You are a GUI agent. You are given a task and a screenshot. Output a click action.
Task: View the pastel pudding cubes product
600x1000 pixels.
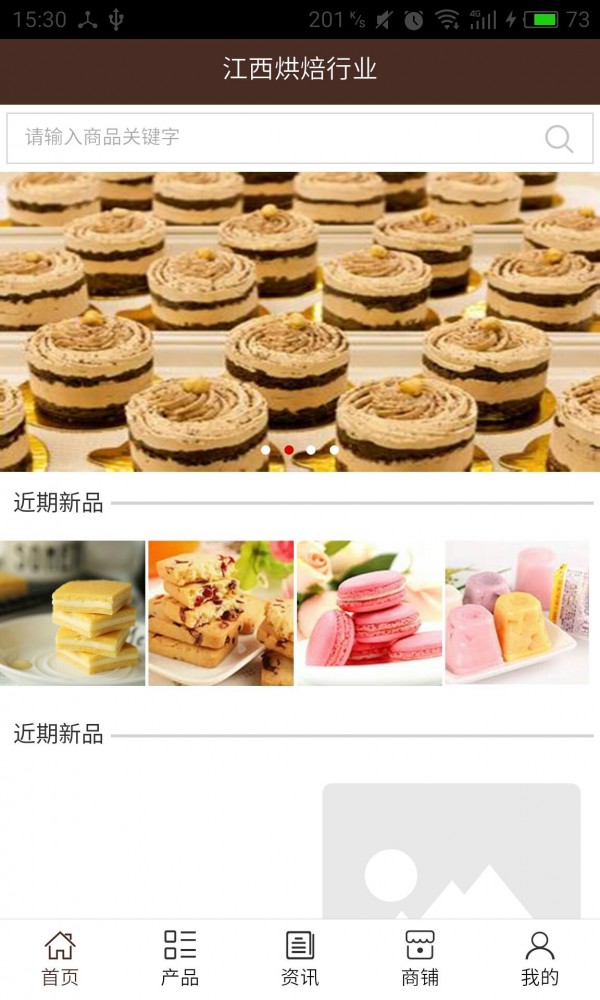click(517, 613)
